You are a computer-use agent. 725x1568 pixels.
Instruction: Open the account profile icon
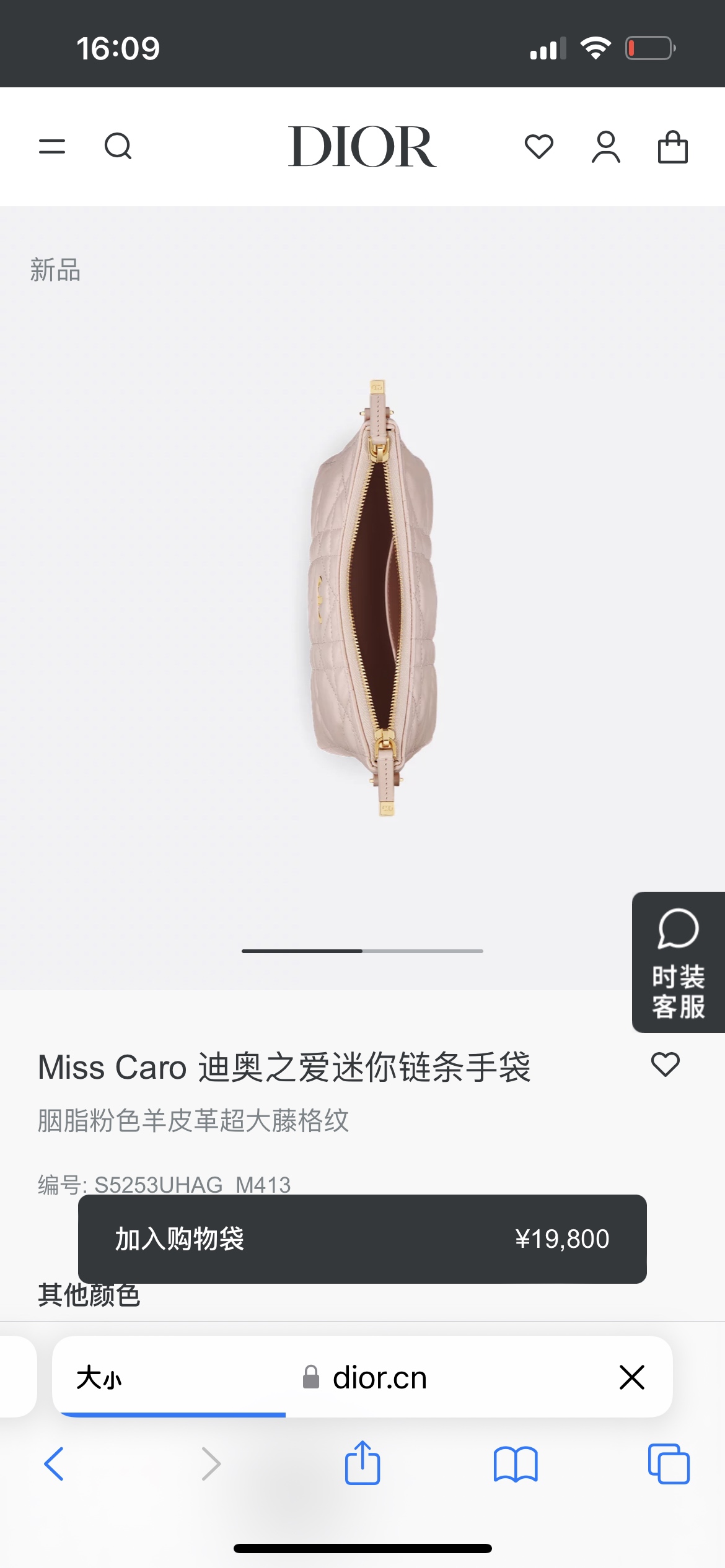[605, 147]
